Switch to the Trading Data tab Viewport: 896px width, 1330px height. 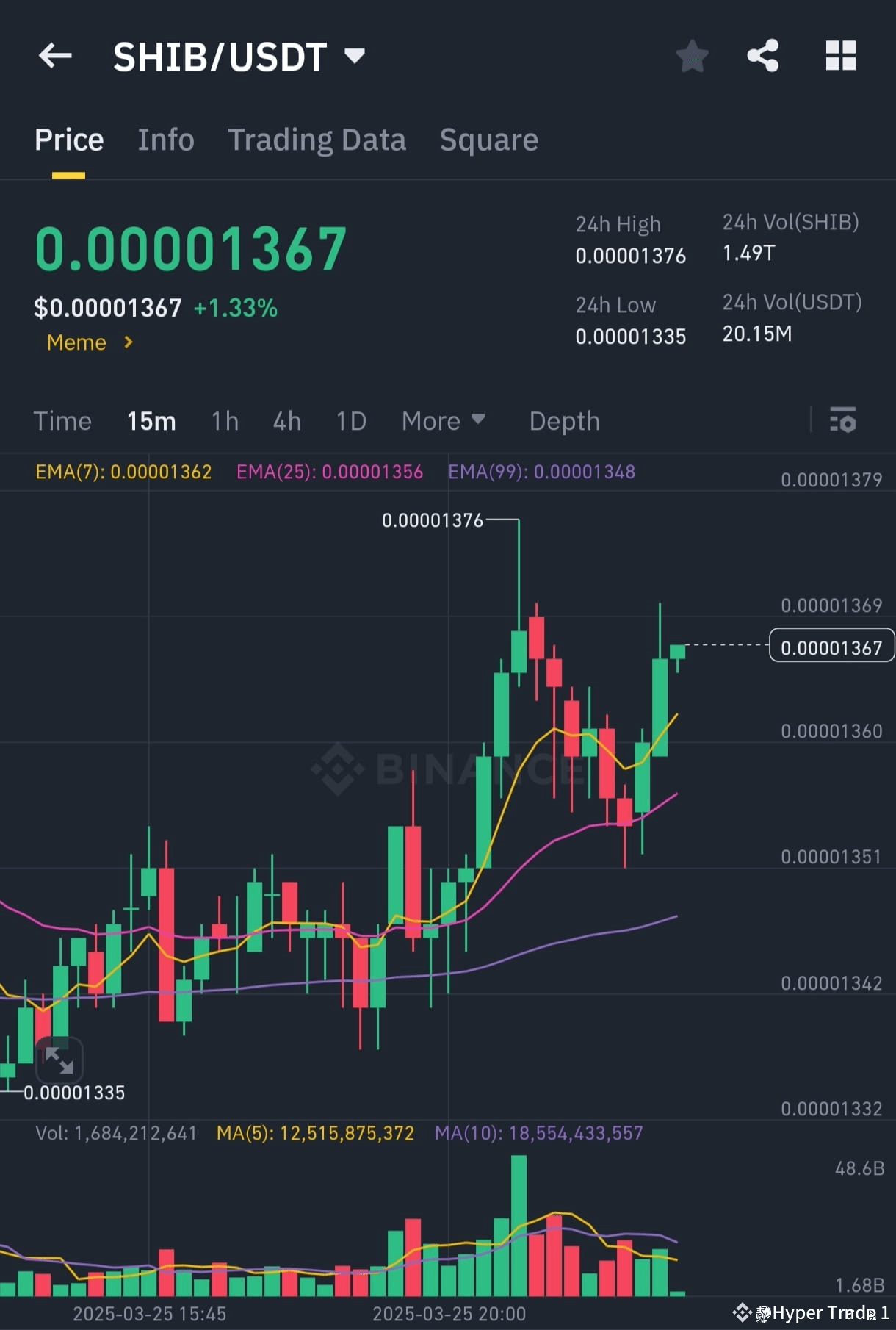(317, 140)
